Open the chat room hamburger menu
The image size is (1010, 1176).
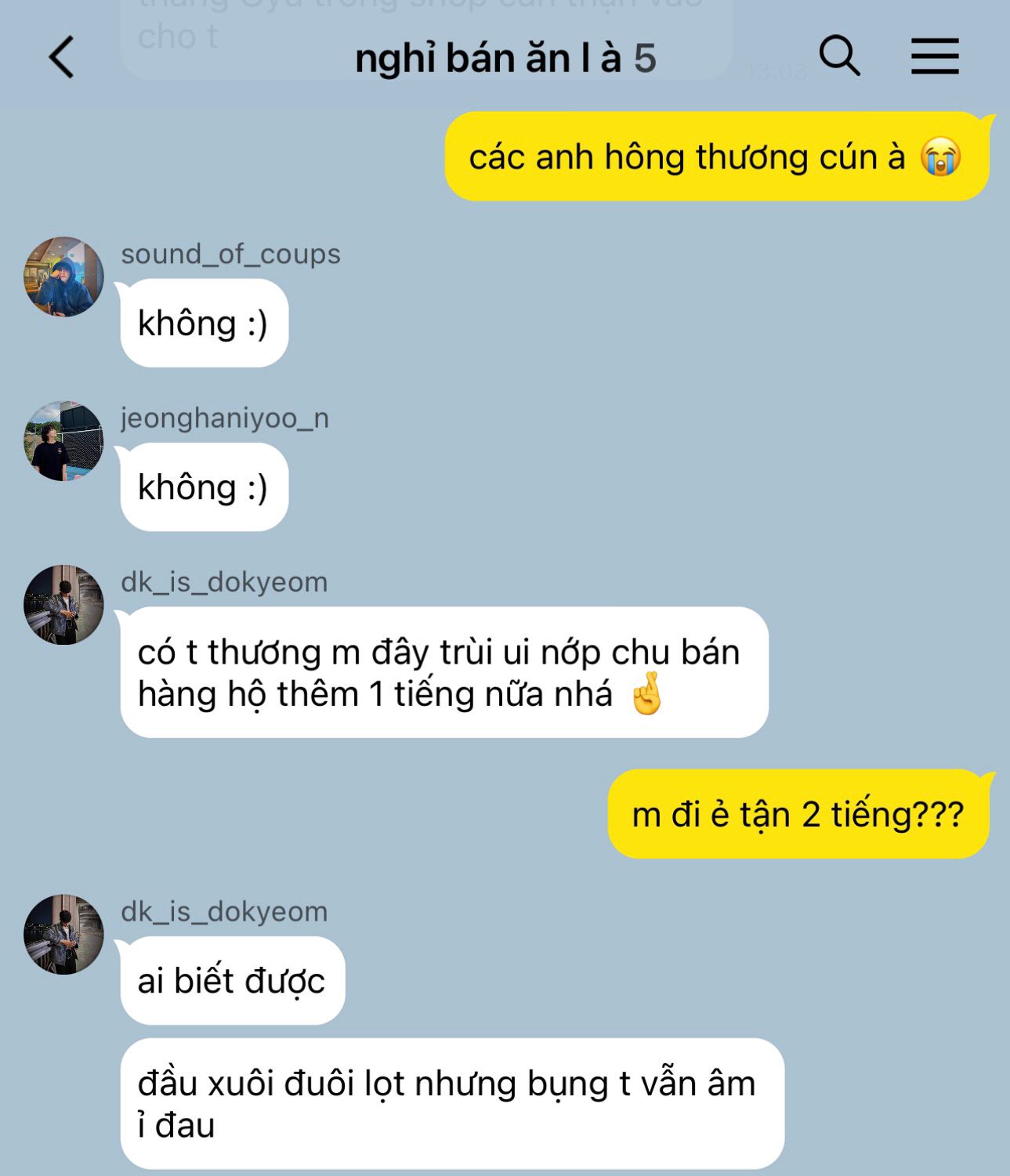pos(935,56)
